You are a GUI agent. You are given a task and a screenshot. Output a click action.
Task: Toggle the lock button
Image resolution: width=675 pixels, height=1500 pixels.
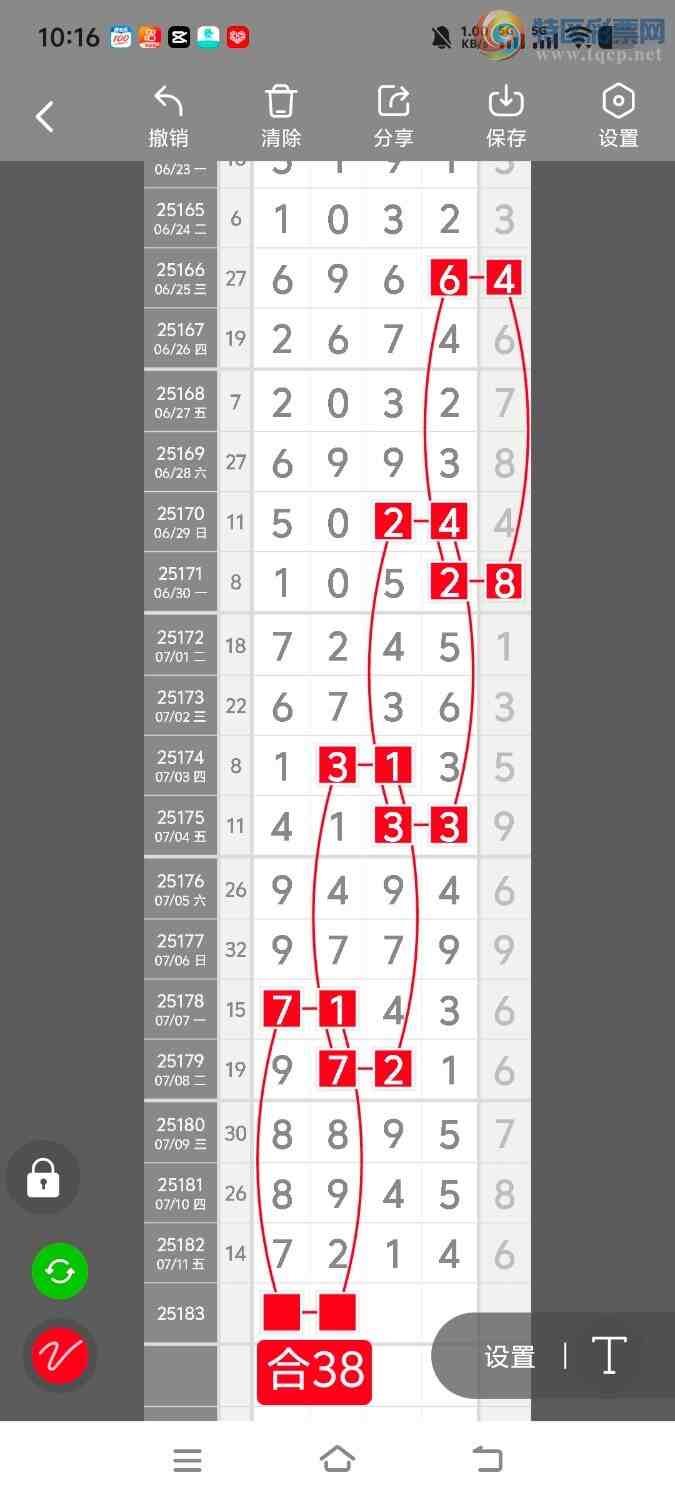[43, 1177]
